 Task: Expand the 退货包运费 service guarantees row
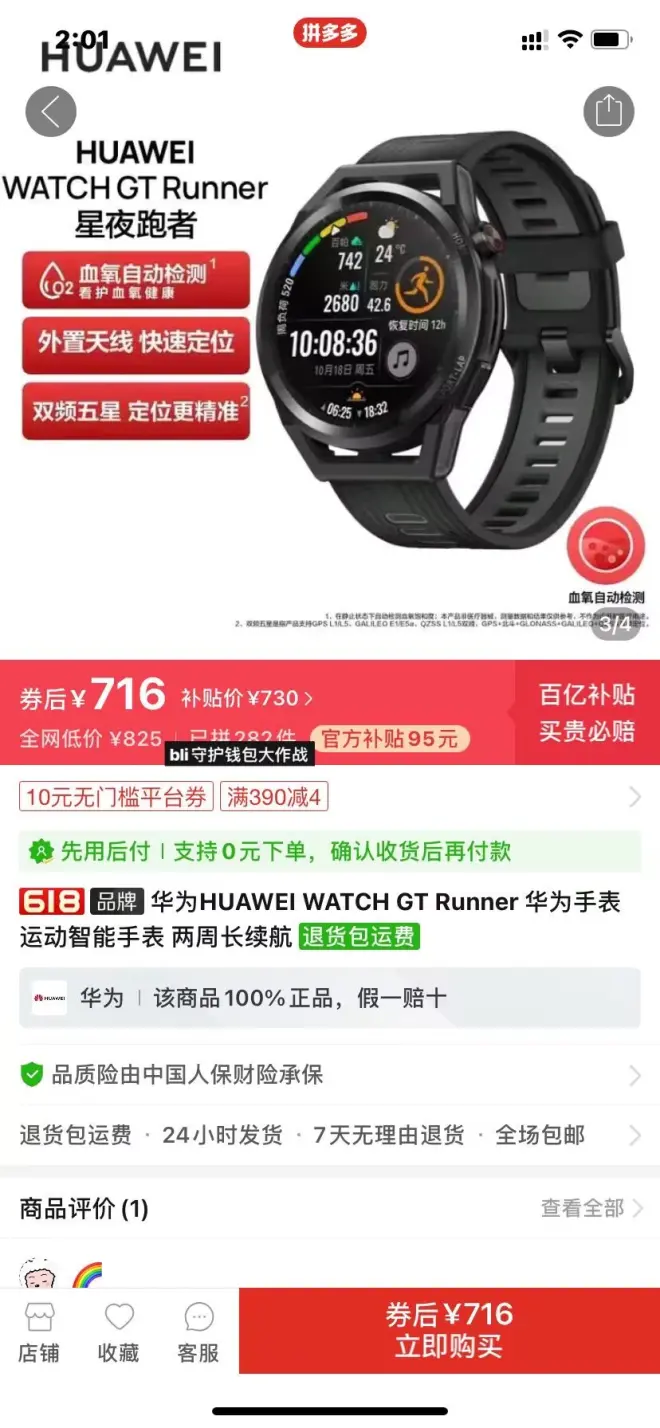(x=330, y=1135)
